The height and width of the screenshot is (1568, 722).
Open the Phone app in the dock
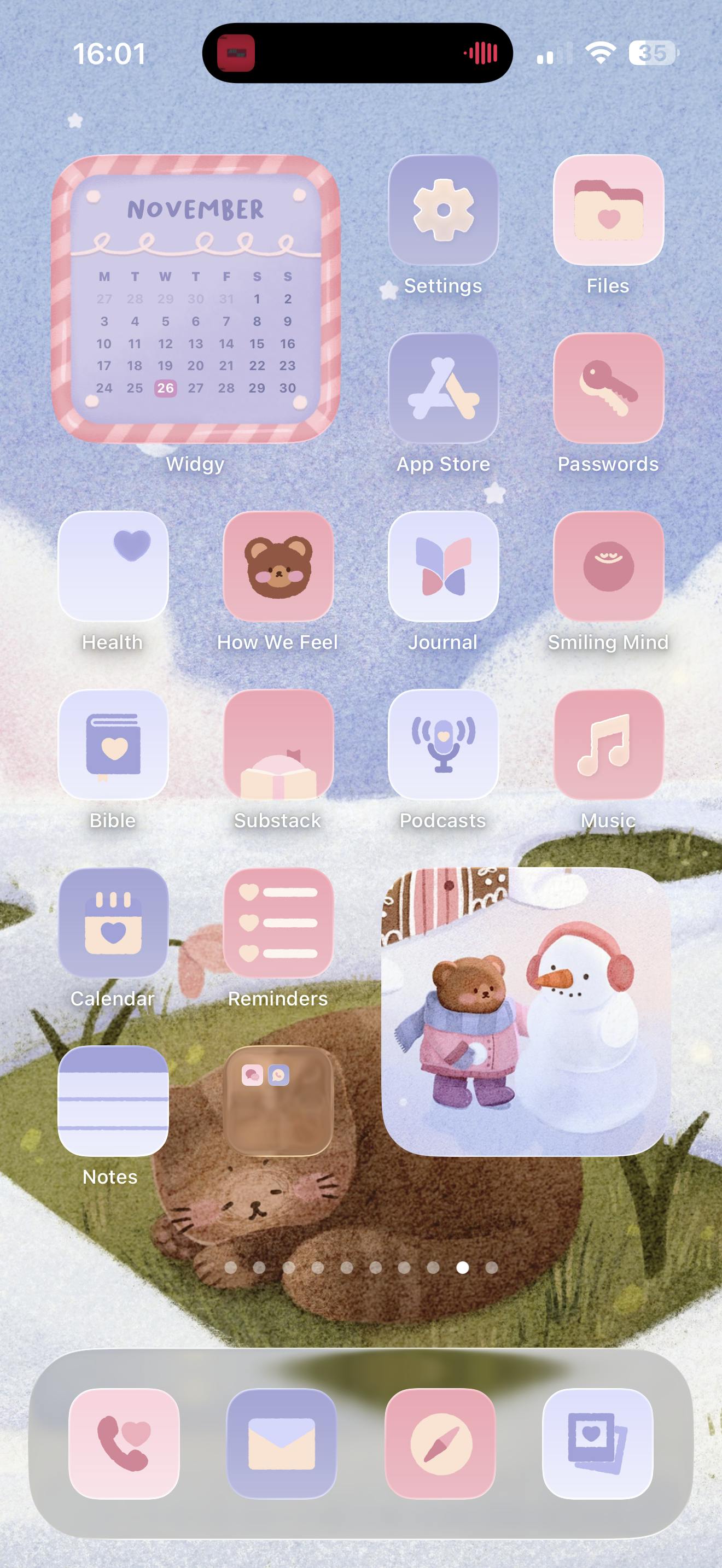click(124, 1443)
